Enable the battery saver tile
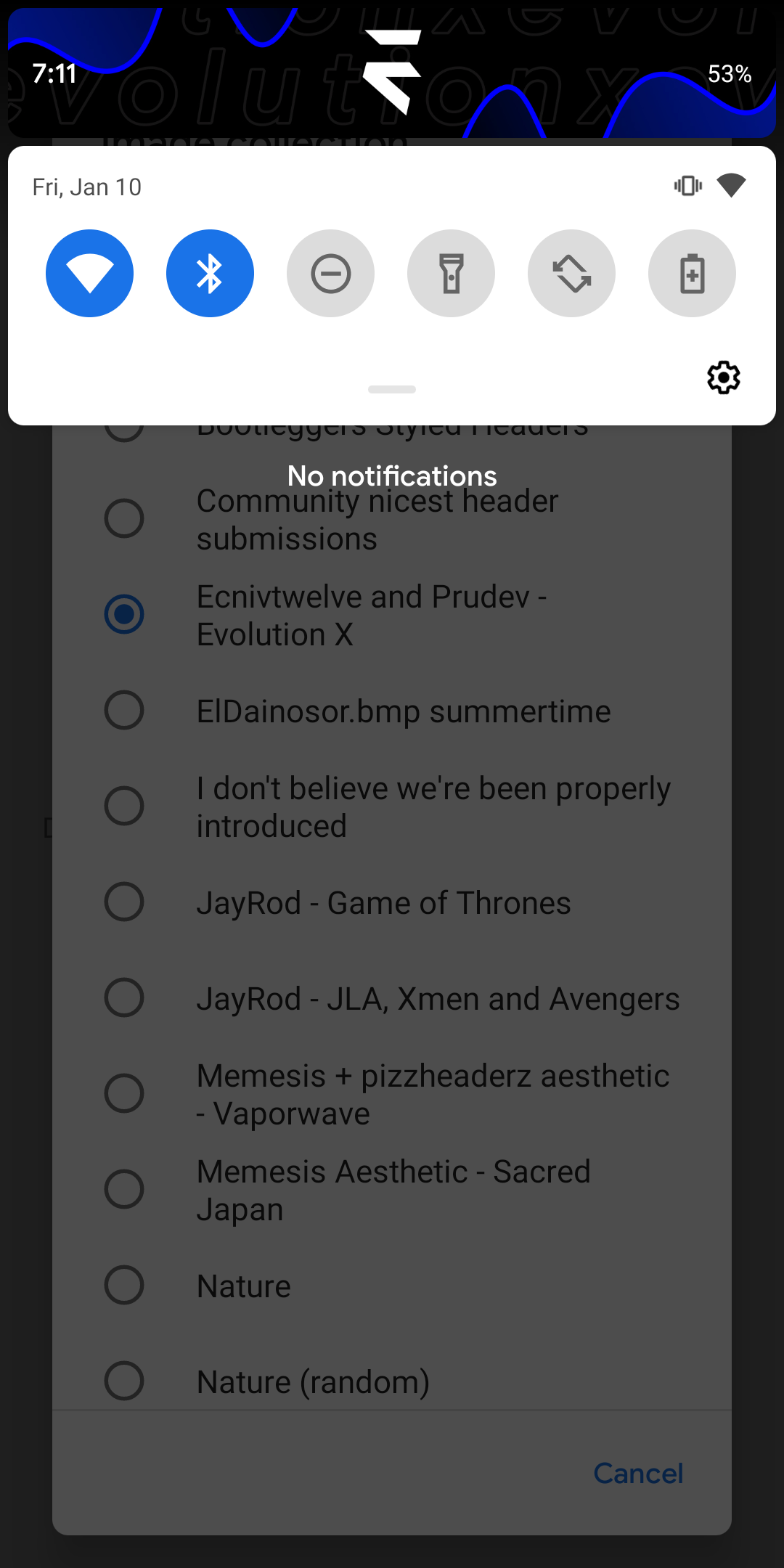 click(x=692, y=273)
